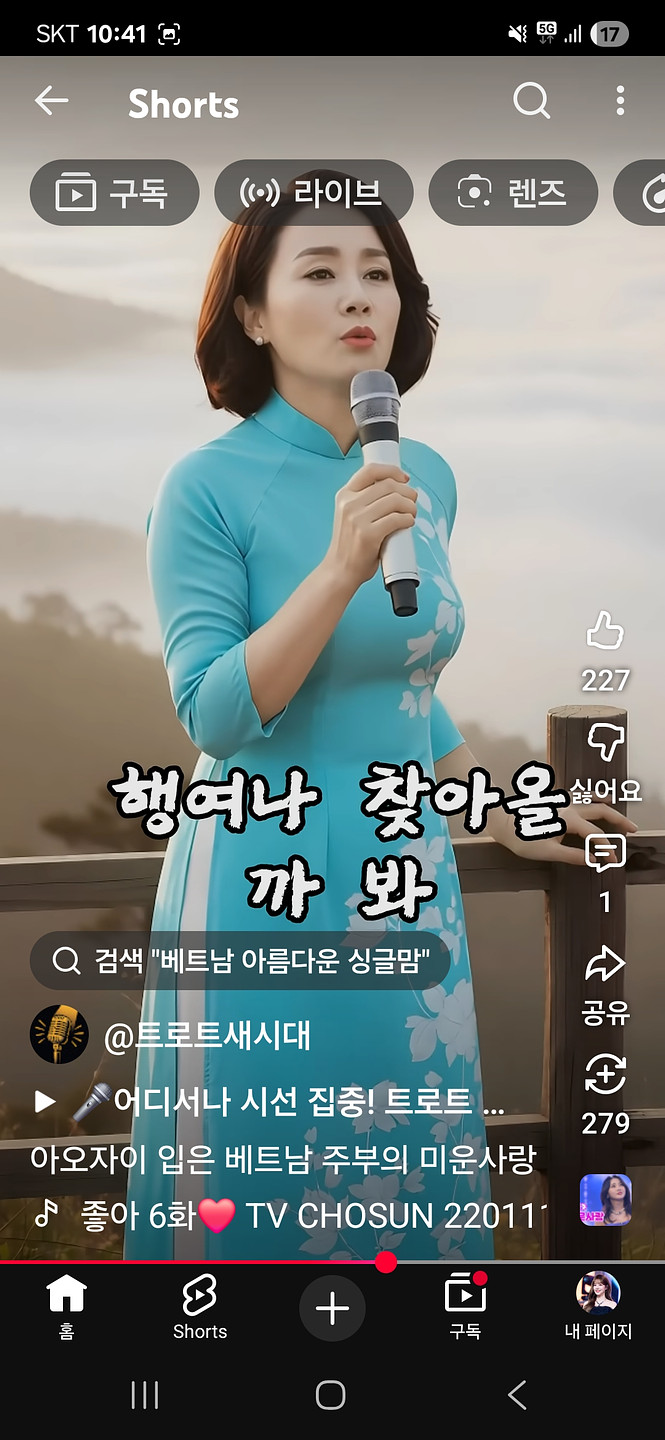Open the comments
Viewport: 665px width, 1440px height.
[605, 855]
